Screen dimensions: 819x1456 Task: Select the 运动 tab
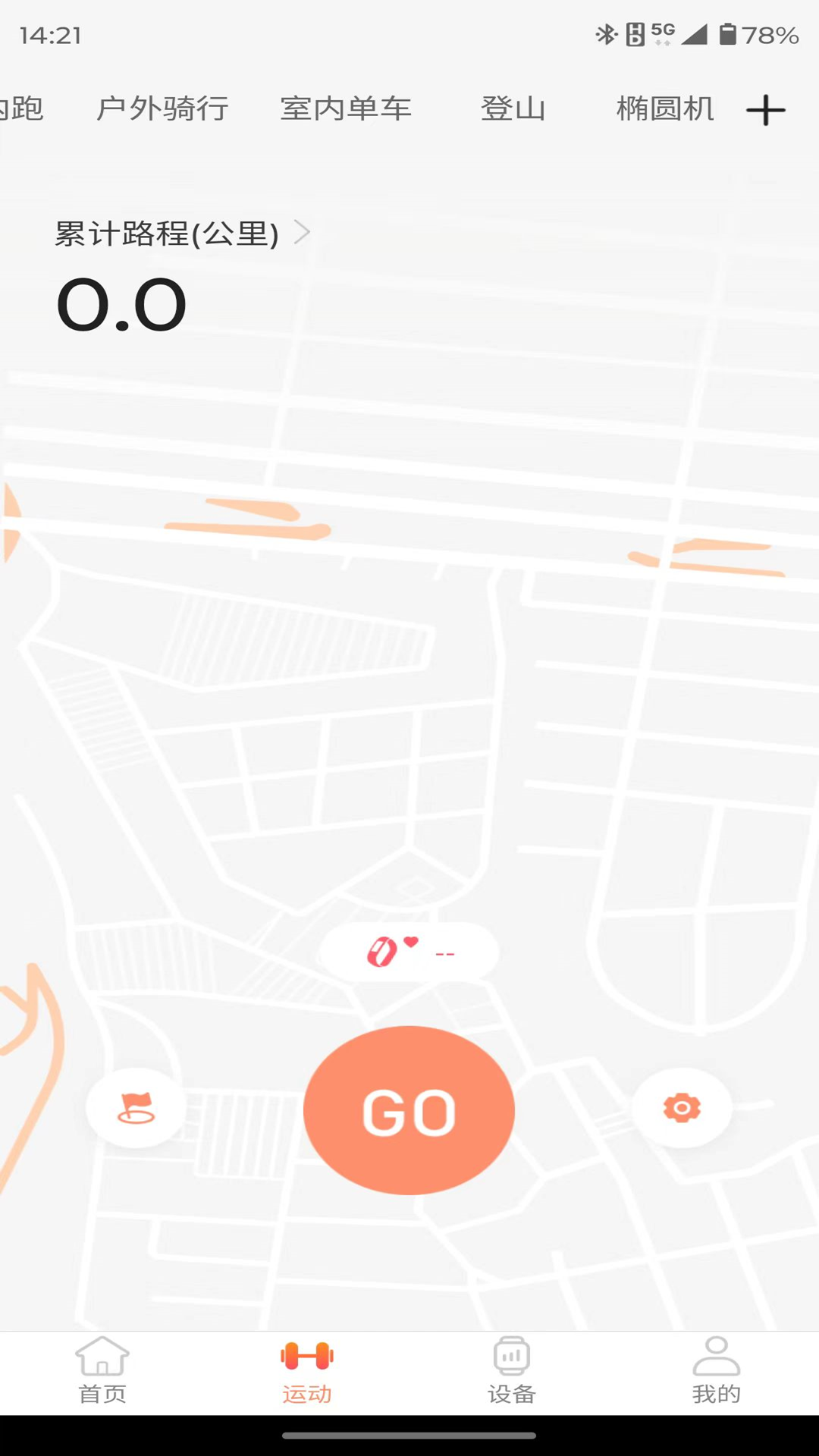(x=307, y=1371)
